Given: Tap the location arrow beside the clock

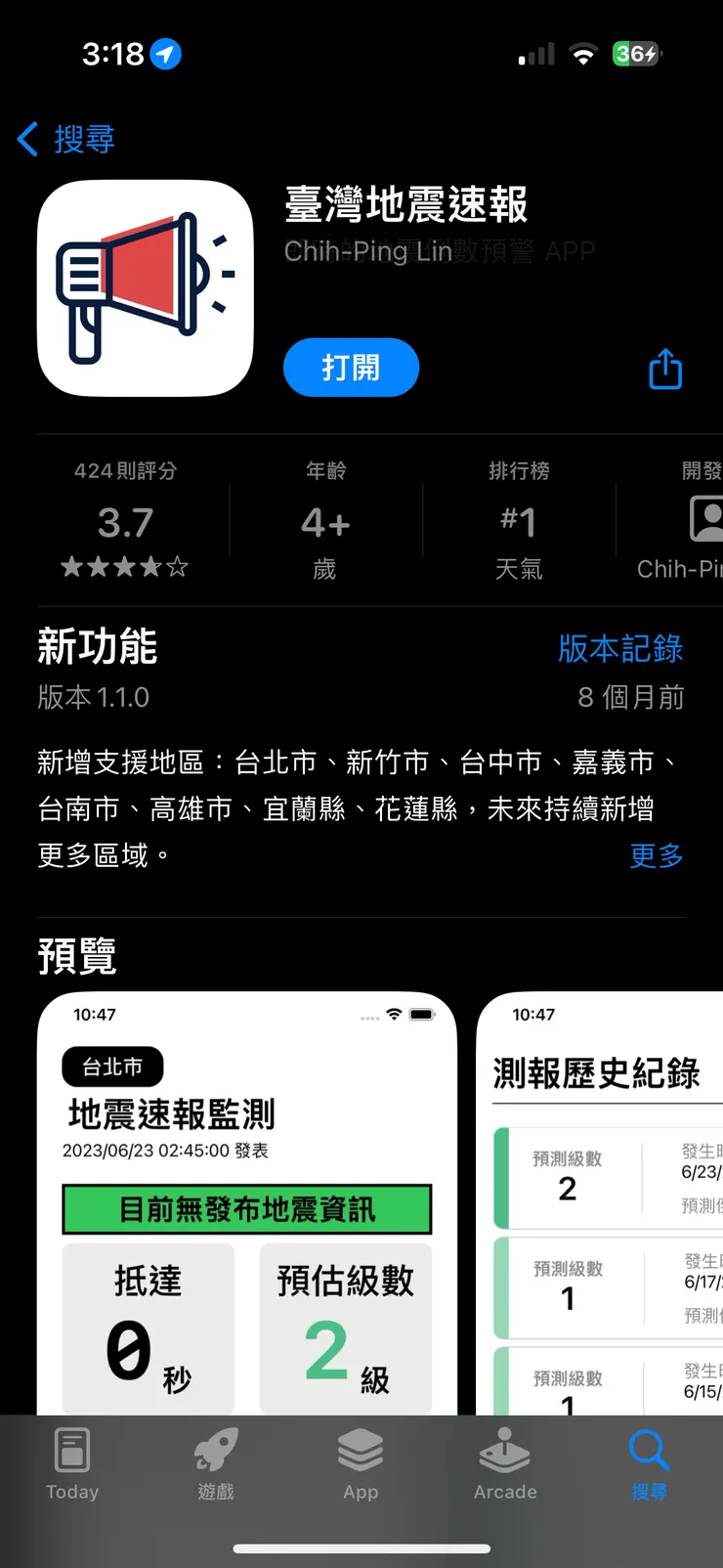Looking at the screenshot, I should coord(168,55).
